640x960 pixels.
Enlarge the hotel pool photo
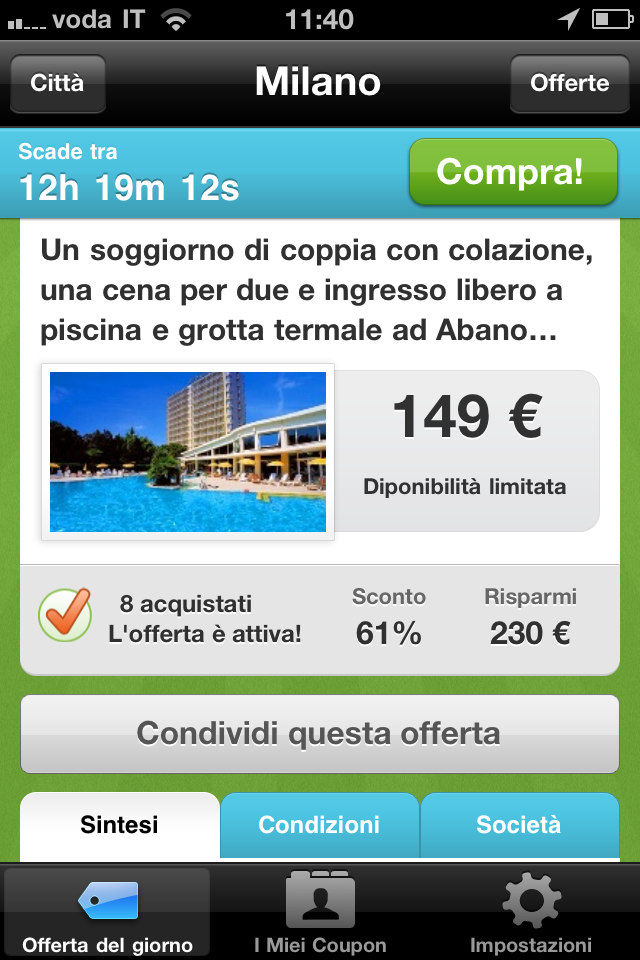(x=188, y=452)
